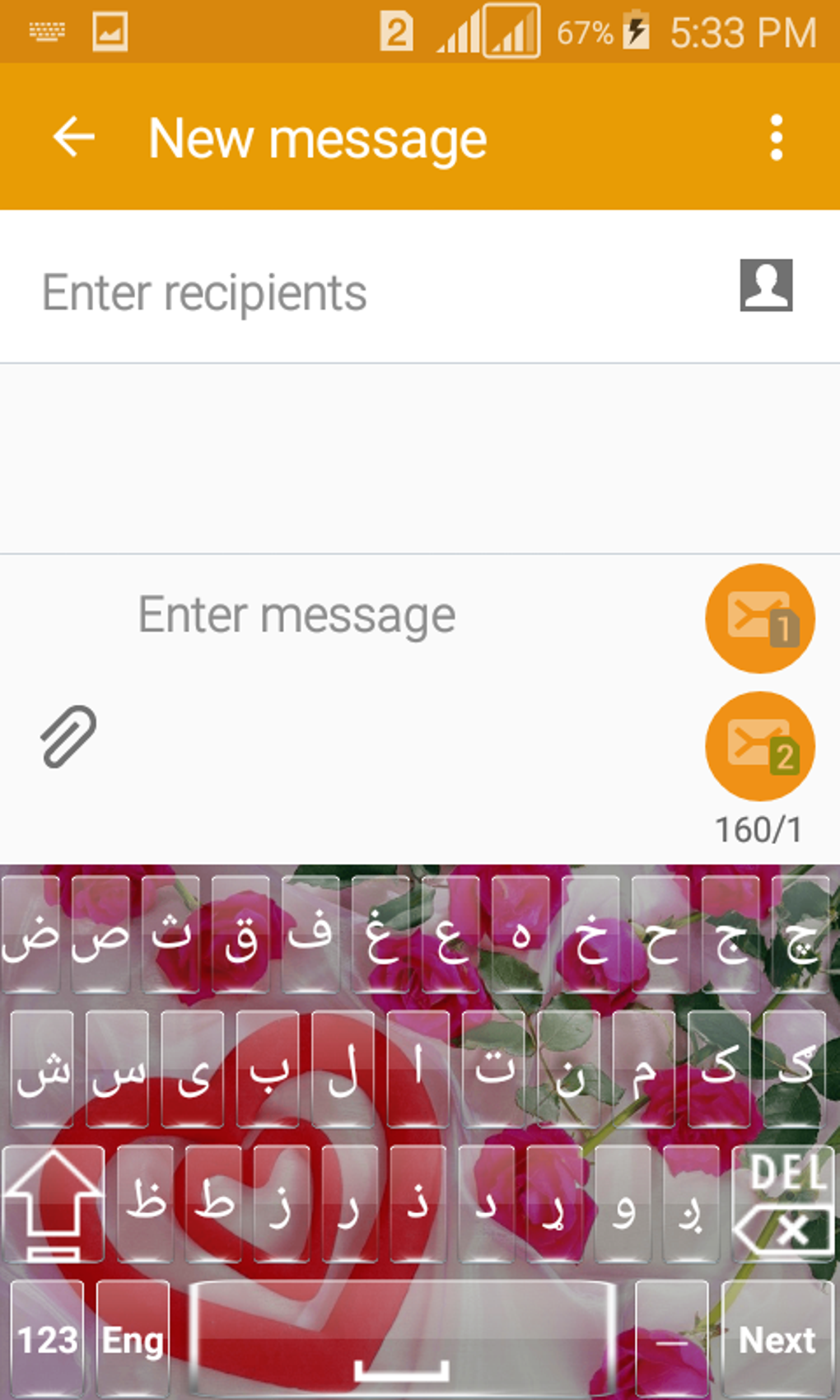Send message via SIM 2 icon
Image resolution: width=840 pixels, height=1400 pixels.
tap(758, 745)
